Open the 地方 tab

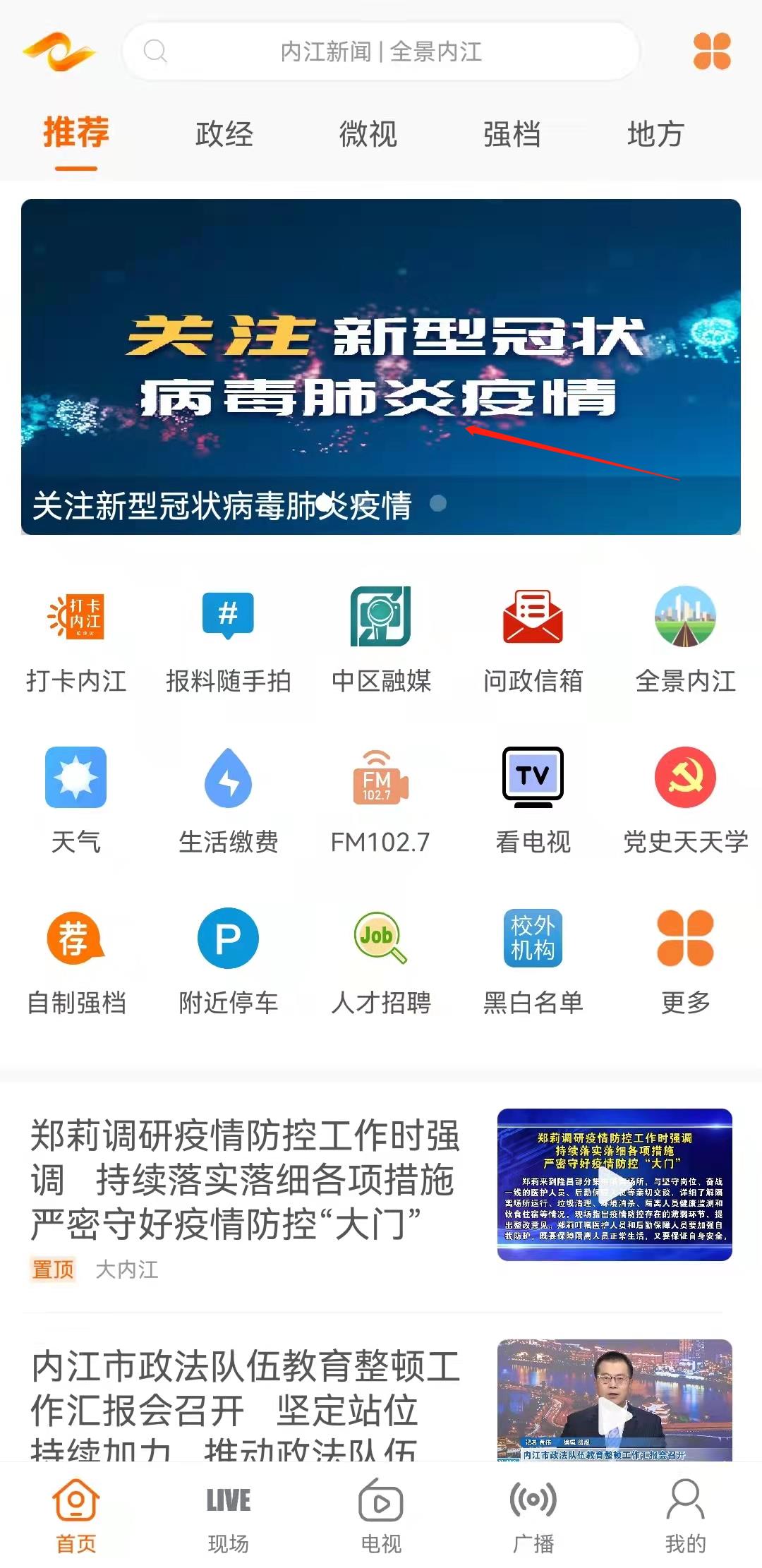(655, 134)
